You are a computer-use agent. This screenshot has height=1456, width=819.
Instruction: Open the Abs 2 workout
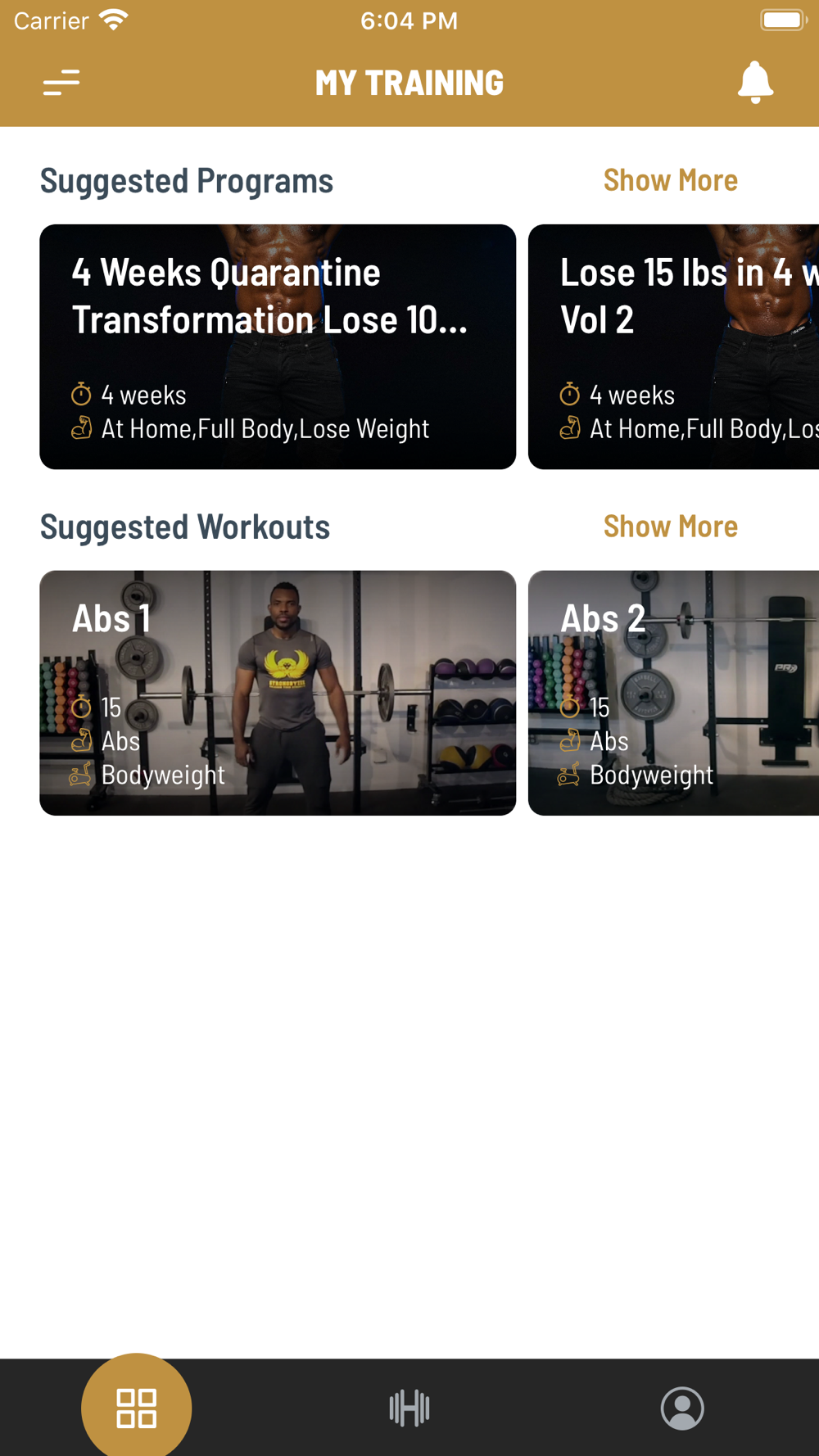point(673,693)
